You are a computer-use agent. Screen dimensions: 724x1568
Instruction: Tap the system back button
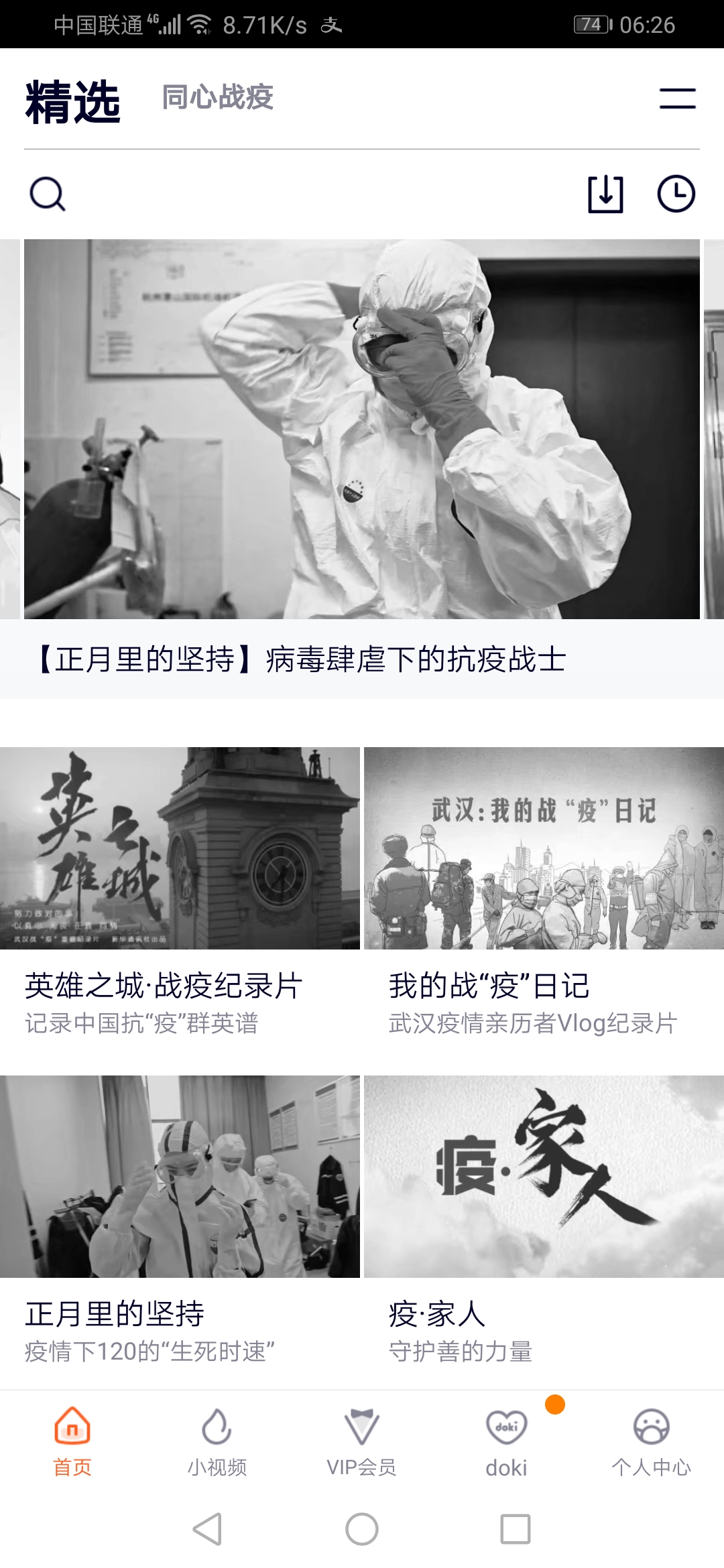pos(207,1529)
